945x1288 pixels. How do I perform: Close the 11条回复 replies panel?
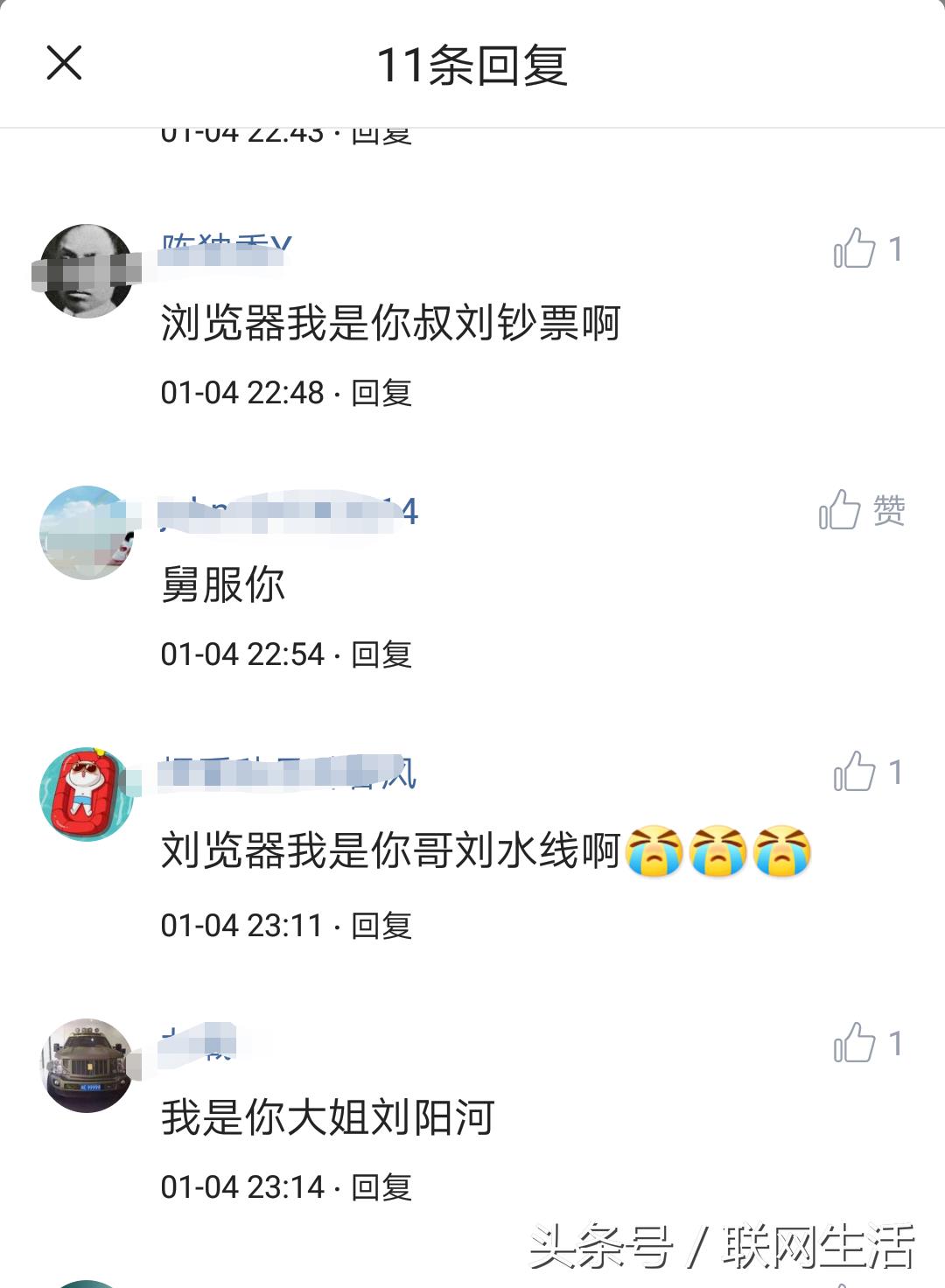(64, 63)
